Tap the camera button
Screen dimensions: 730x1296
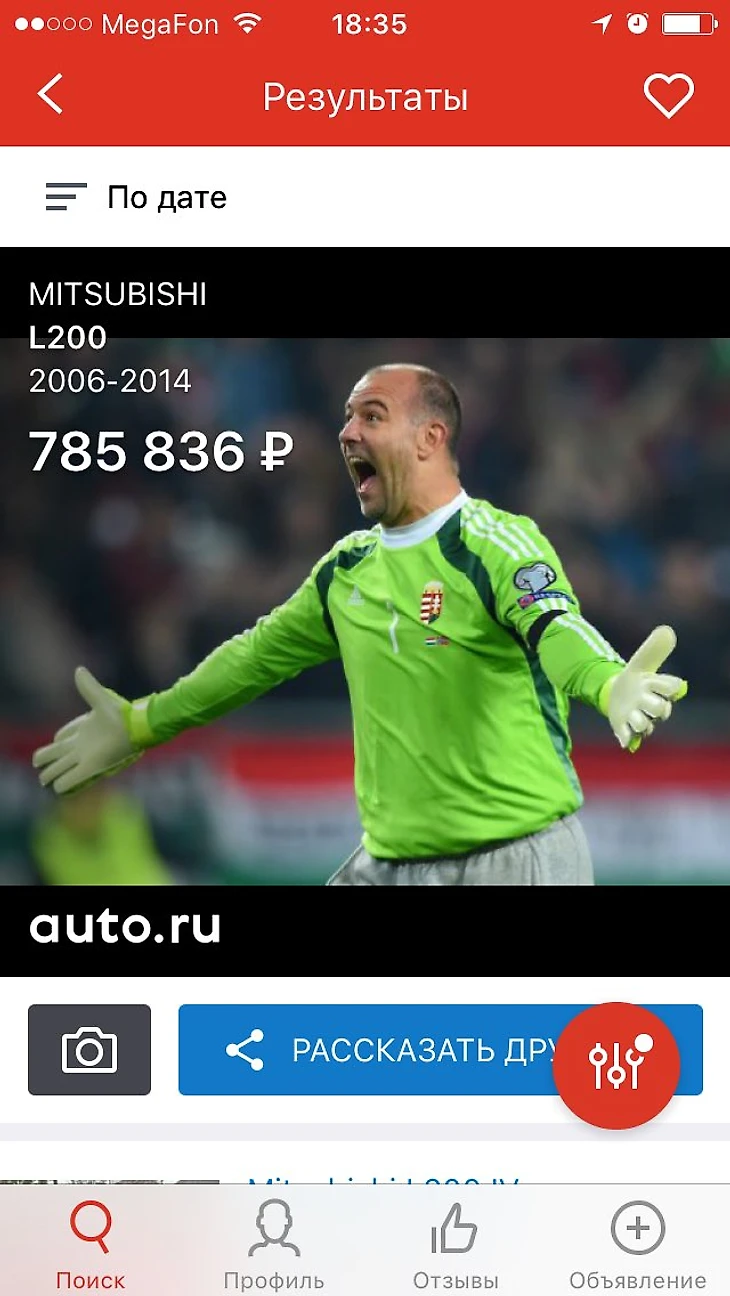point(90,1050)
